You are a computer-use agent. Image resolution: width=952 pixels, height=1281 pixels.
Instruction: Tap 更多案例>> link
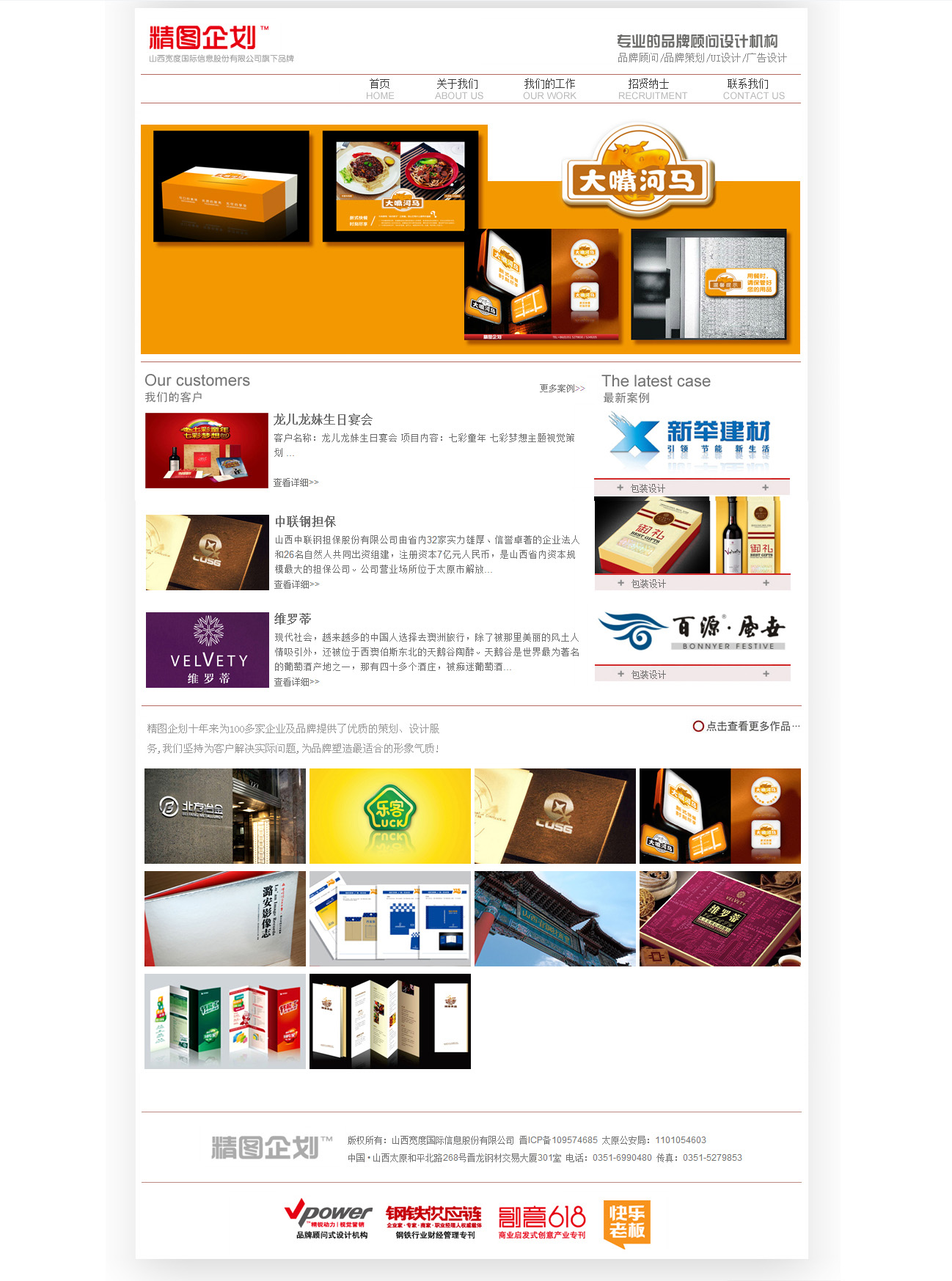coord(562,389)
